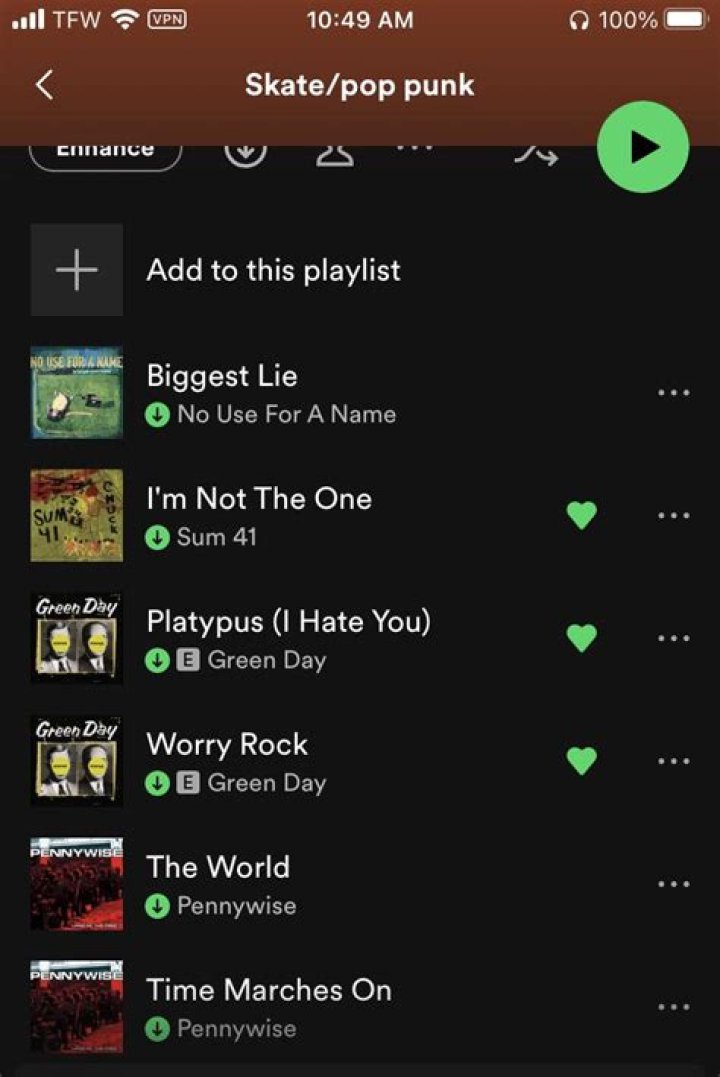This screenshot has height=1077, width=720.
Task: Unlike I'm Not The One
Action: [581, 515]
